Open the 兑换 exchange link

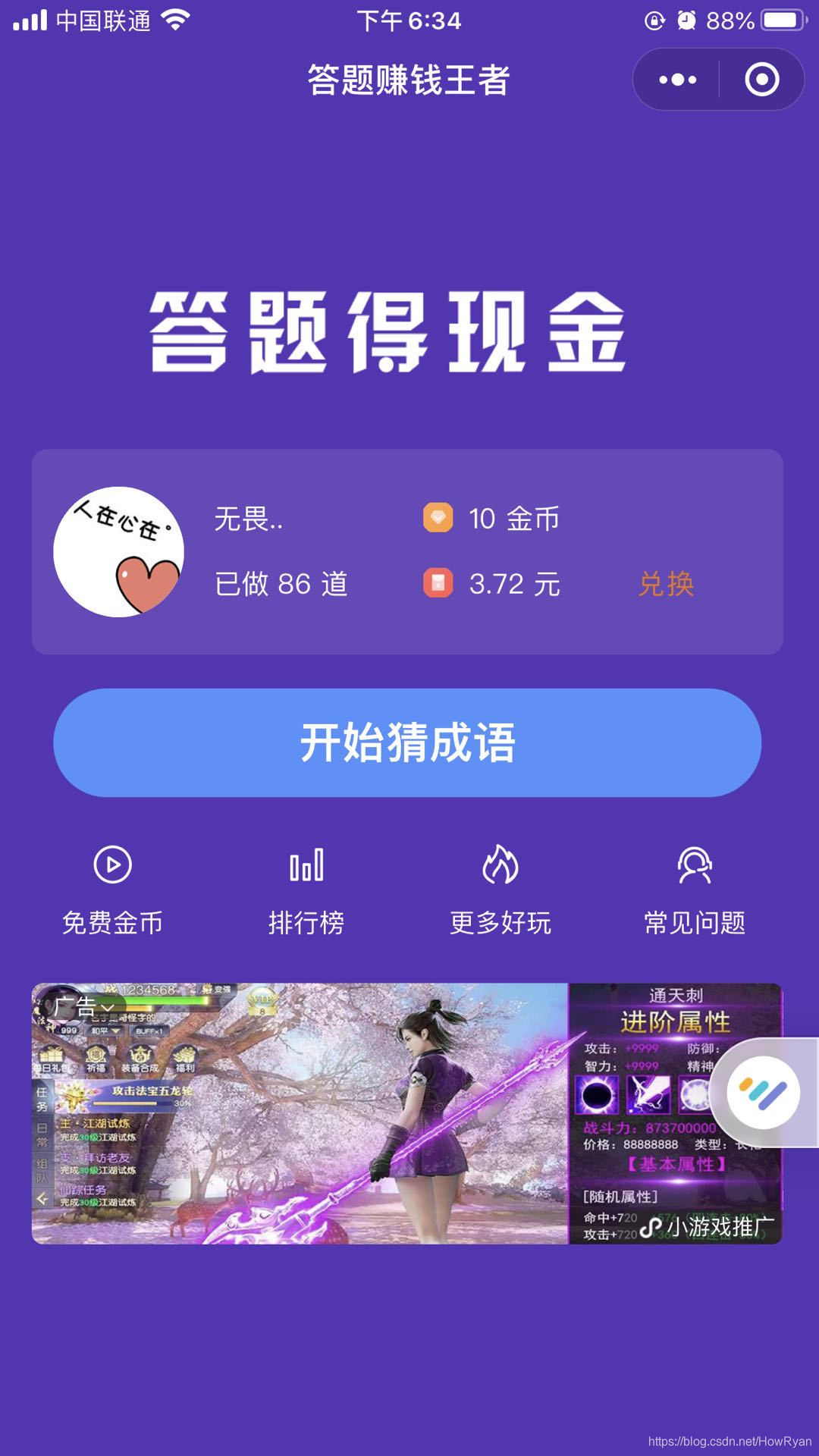click(666, 585)
